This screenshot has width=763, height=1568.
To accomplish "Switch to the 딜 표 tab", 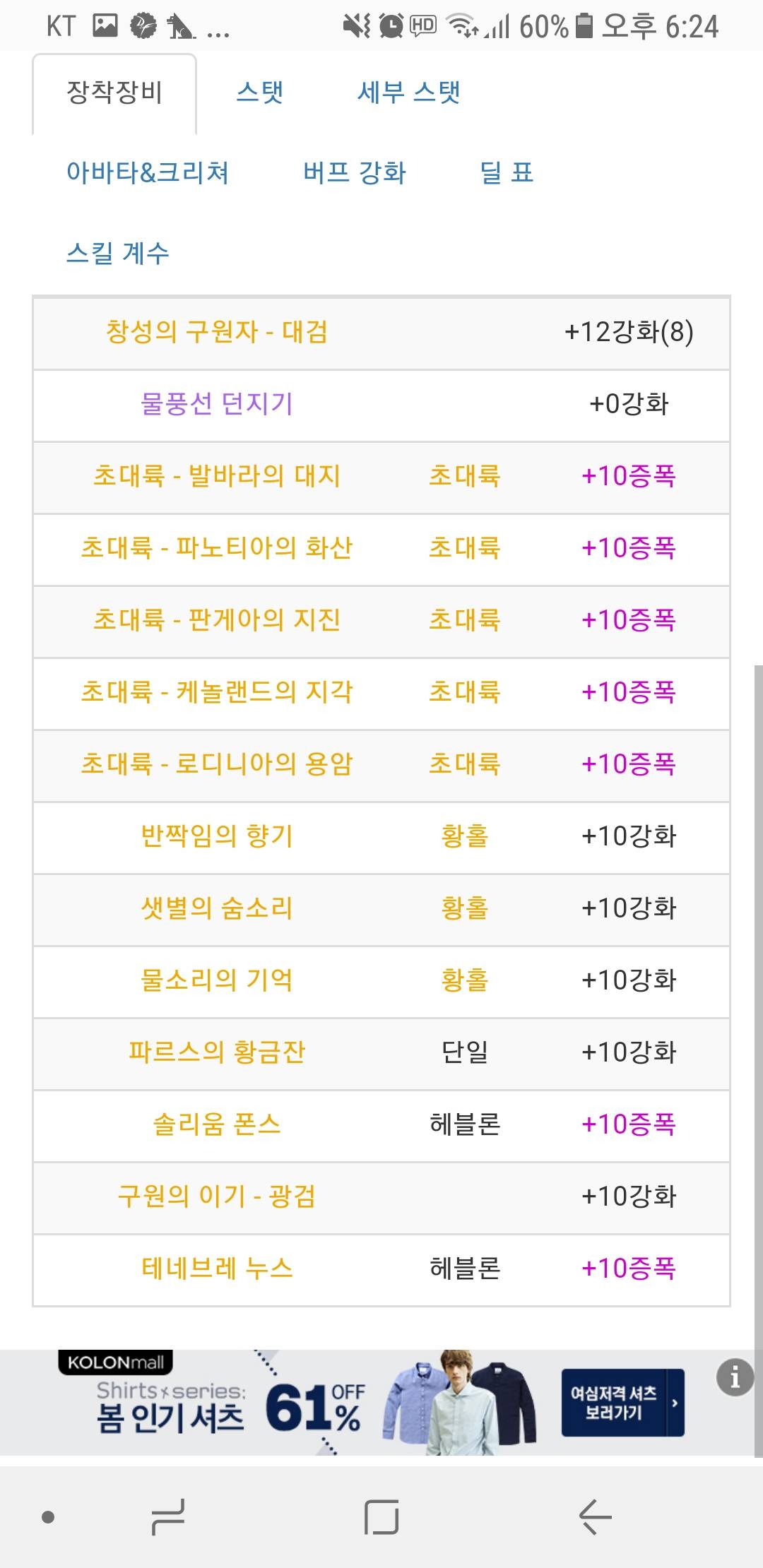I will pyautogui.click(x=507, y=172).
